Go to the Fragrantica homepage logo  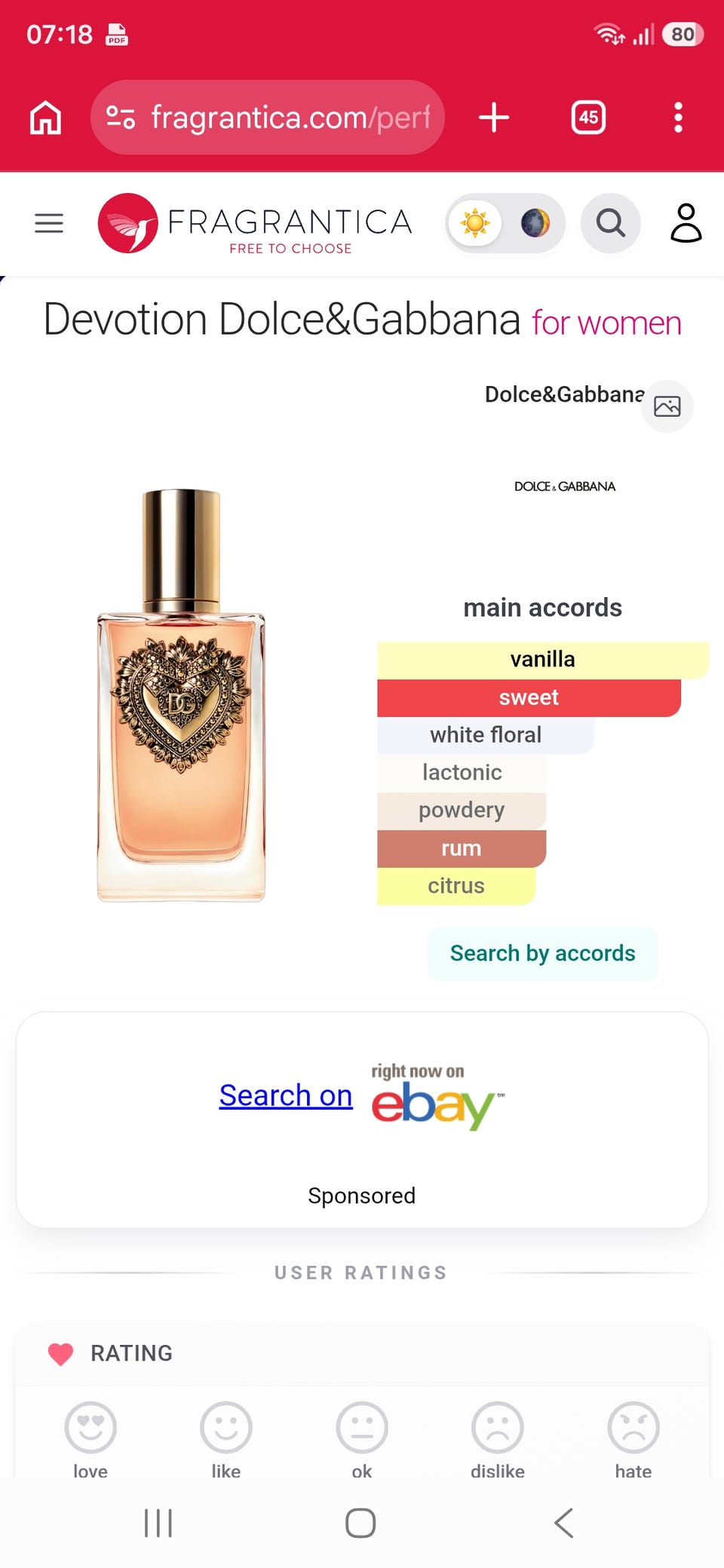(x=255, y=223)
